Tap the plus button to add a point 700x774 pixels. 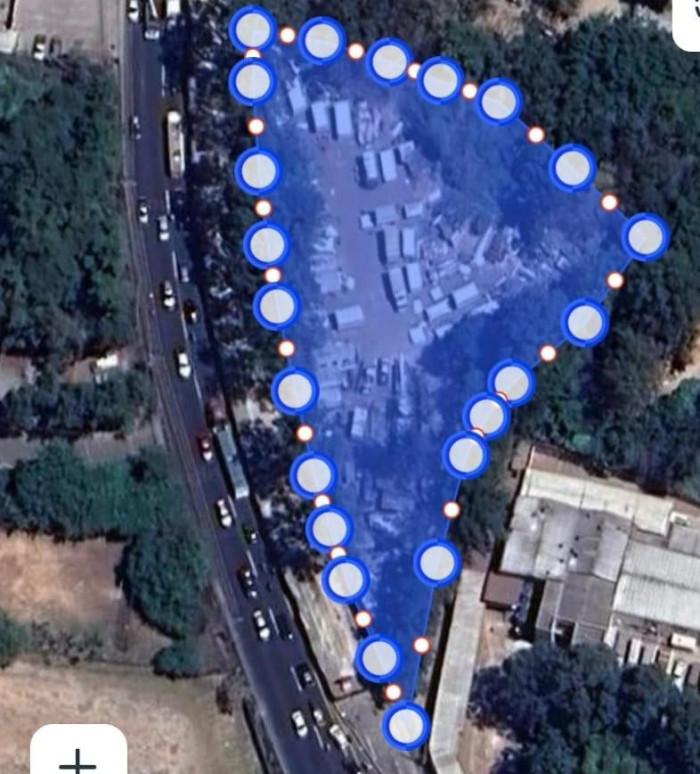click(x=78, y=755)
